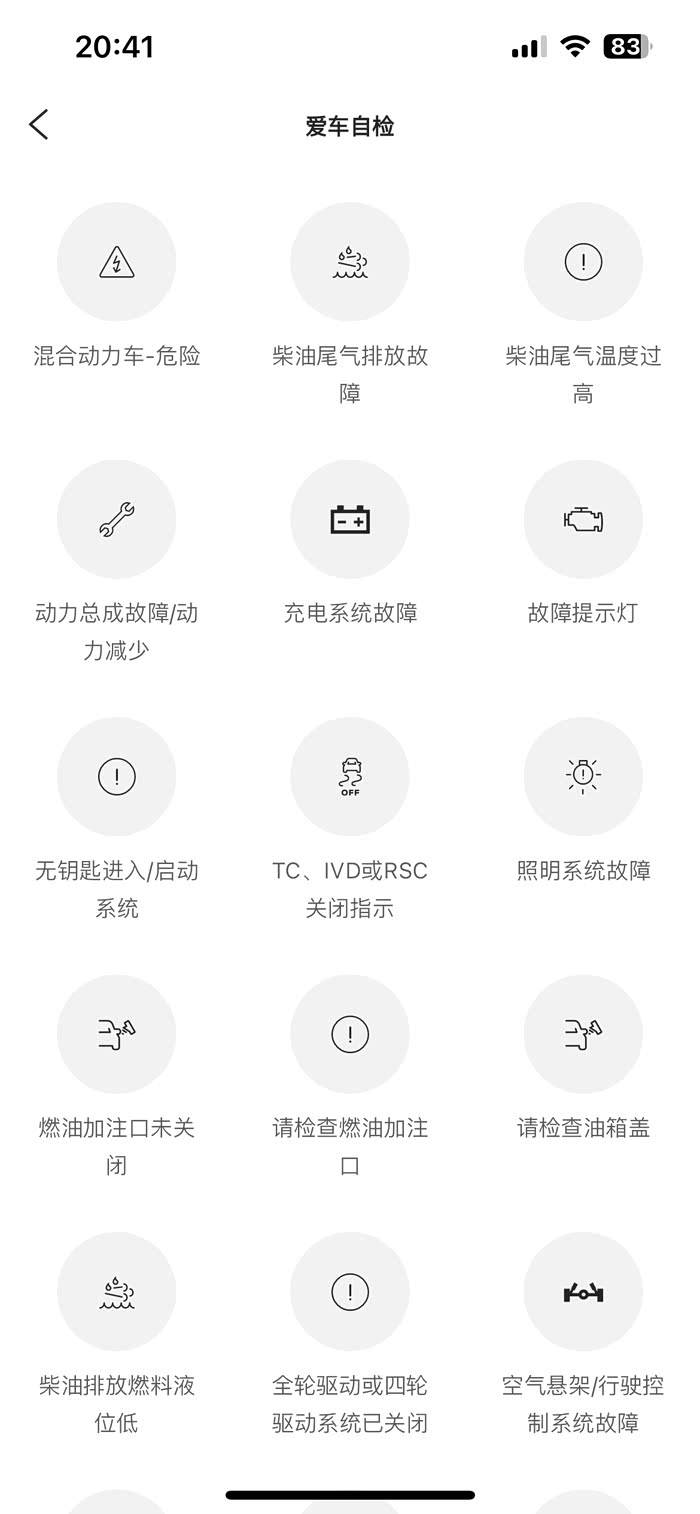
Task: Open 照明系统故障 lighting item
Action: point(583,777)
